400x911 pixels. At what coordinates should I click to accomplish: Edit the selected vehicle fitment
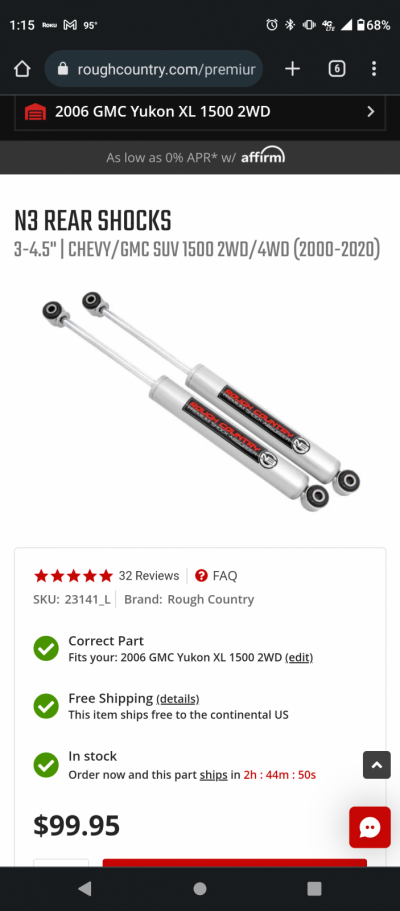(x=299, y=658)
